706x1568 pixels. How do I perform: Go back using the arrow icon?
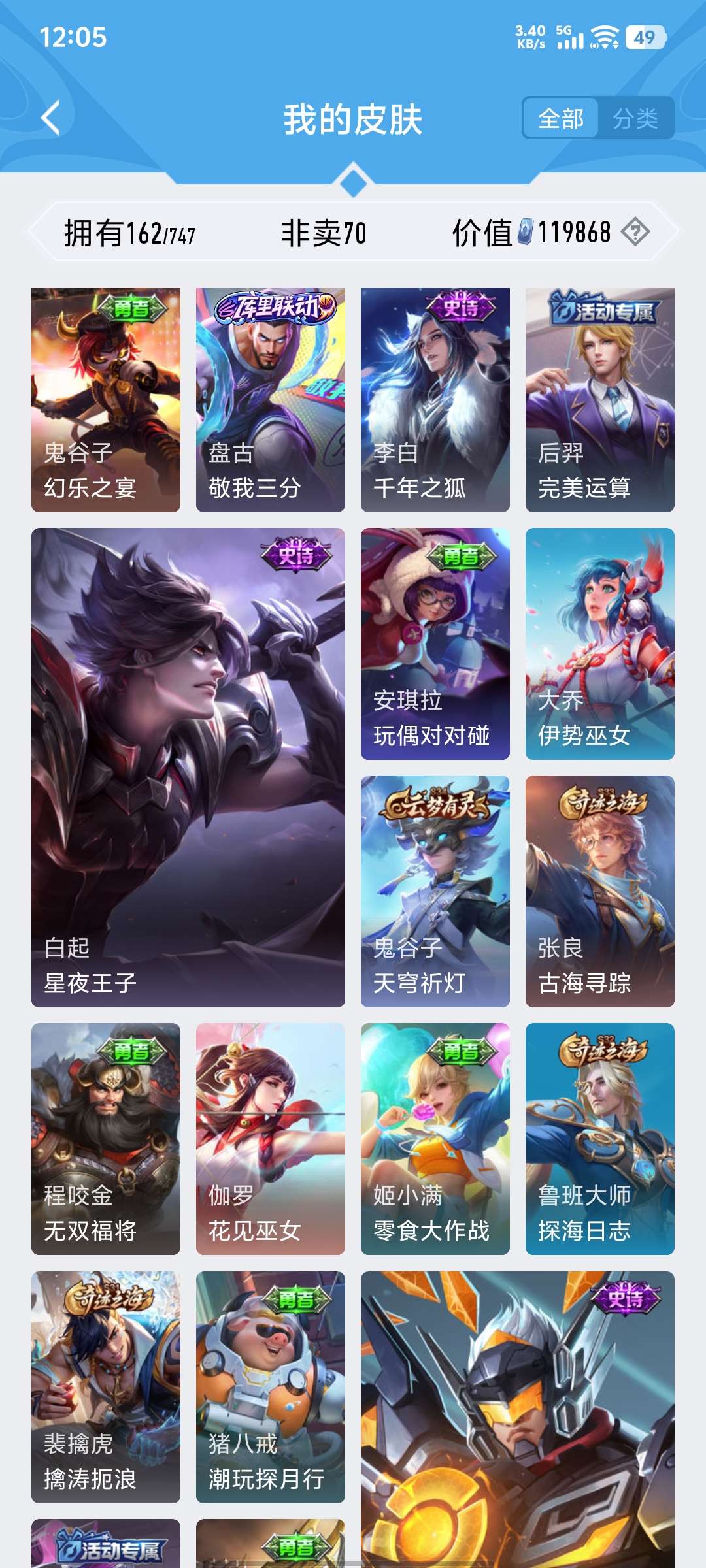51,118
